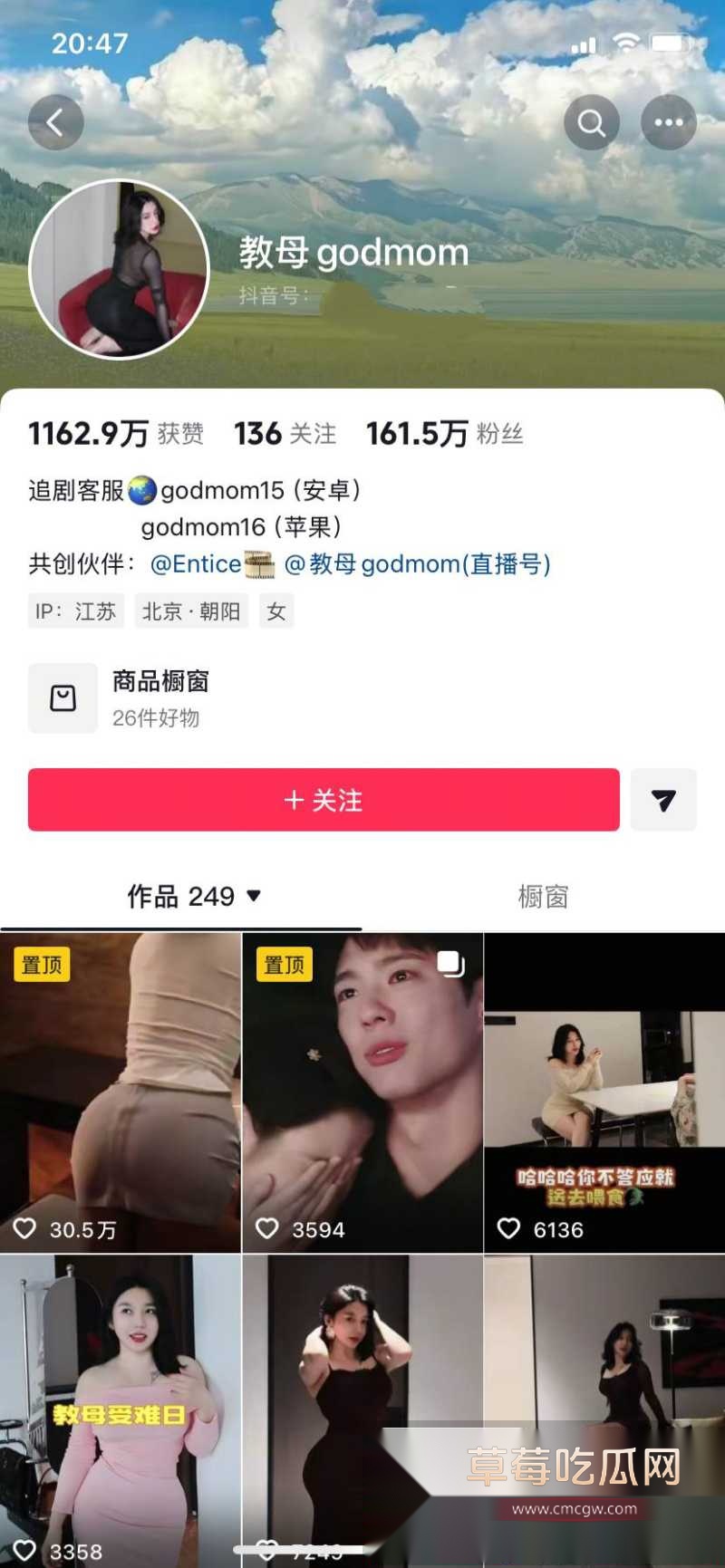Screen dimensions: 725x1568
Task: Open the 136 关注 following list
Action: [x=285, y=434]
